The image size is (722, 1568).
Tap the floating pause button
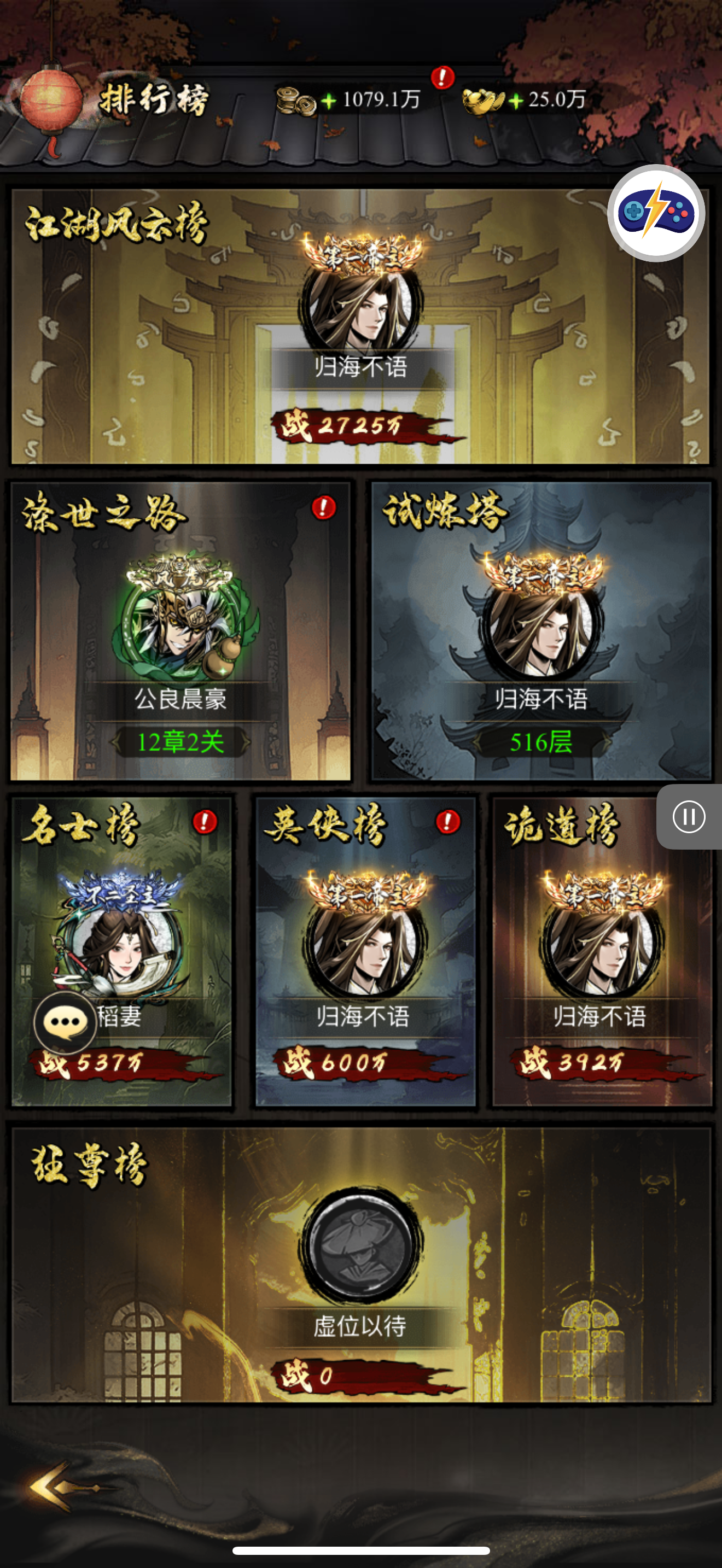click(x=689, y=816)
